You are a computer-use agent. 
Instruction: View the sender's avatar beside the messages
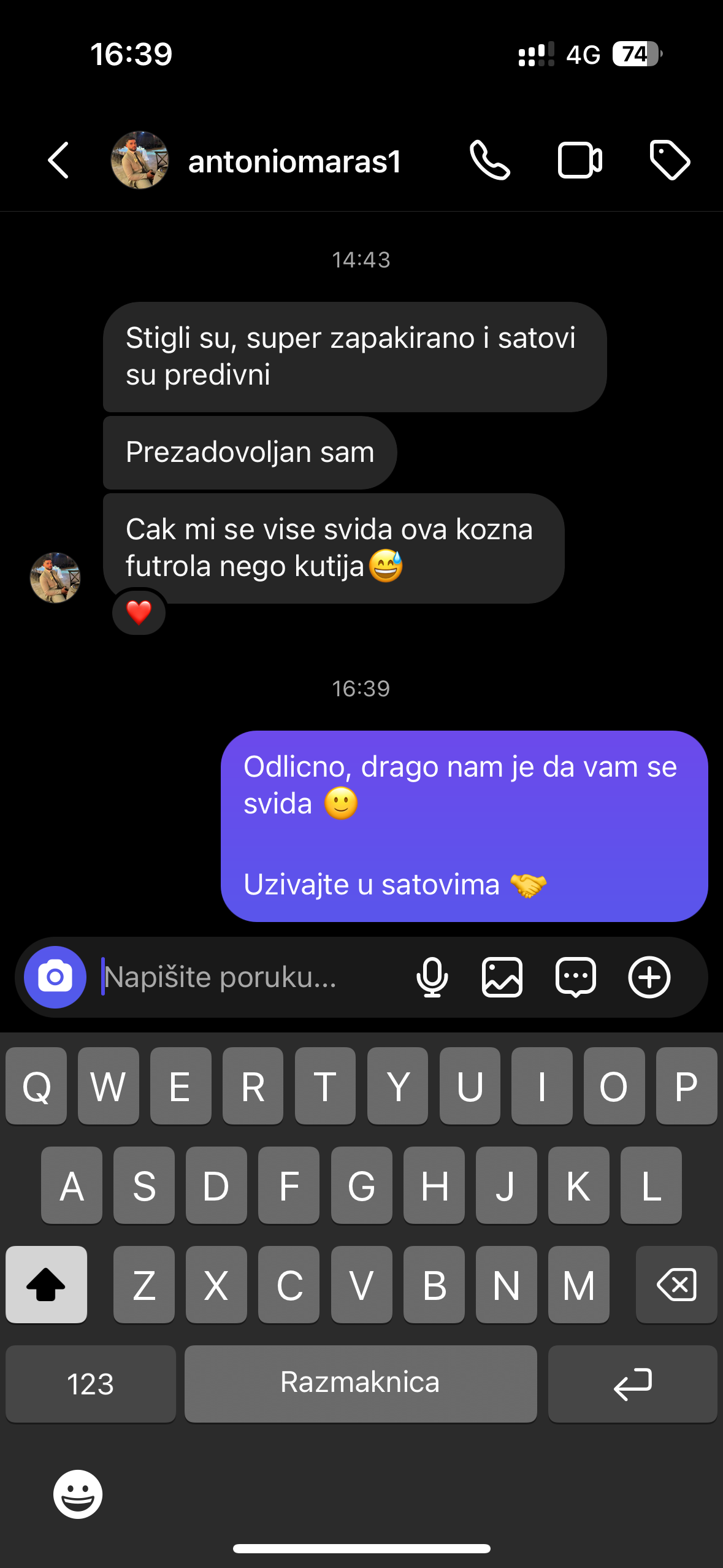click(x=55, y=578)
